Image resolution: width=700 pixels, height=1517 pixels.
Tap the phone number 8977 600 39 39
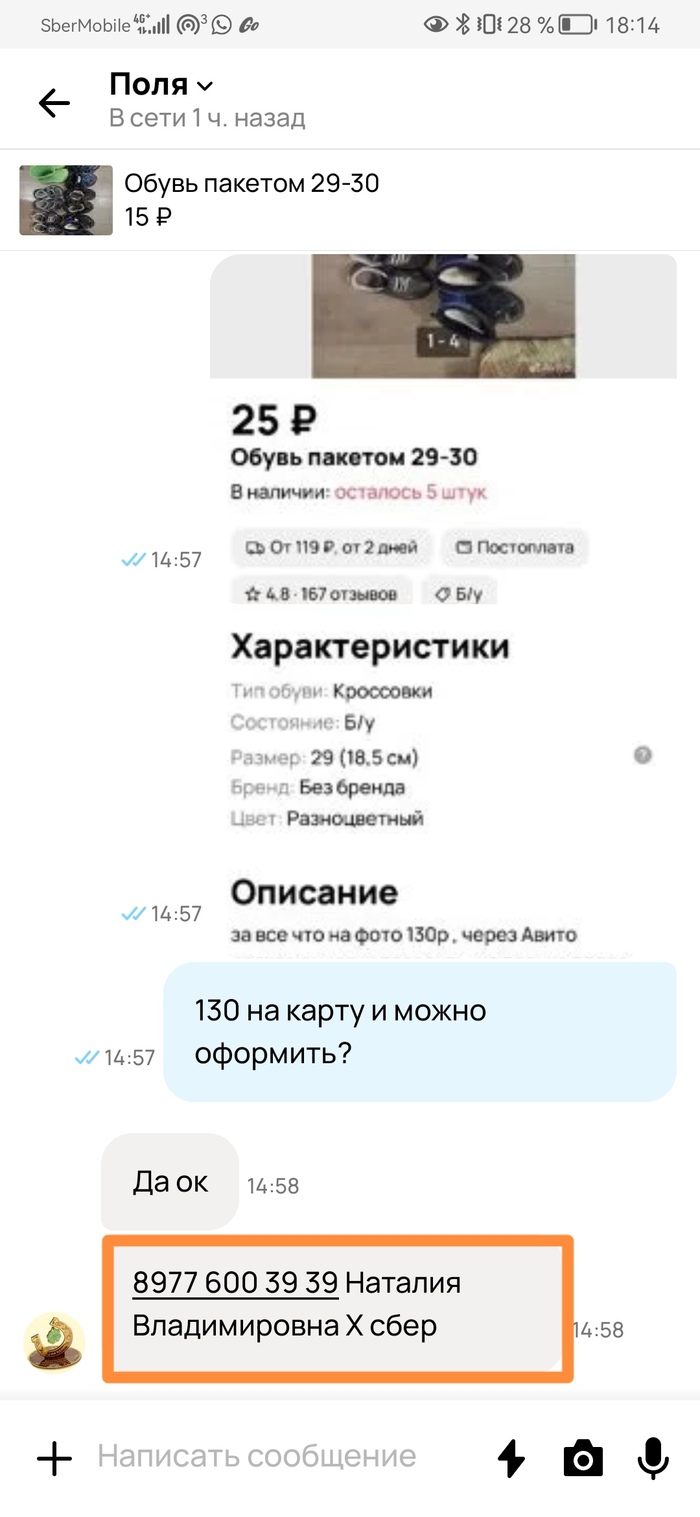pyautogui.click(x=235, y=1282)
